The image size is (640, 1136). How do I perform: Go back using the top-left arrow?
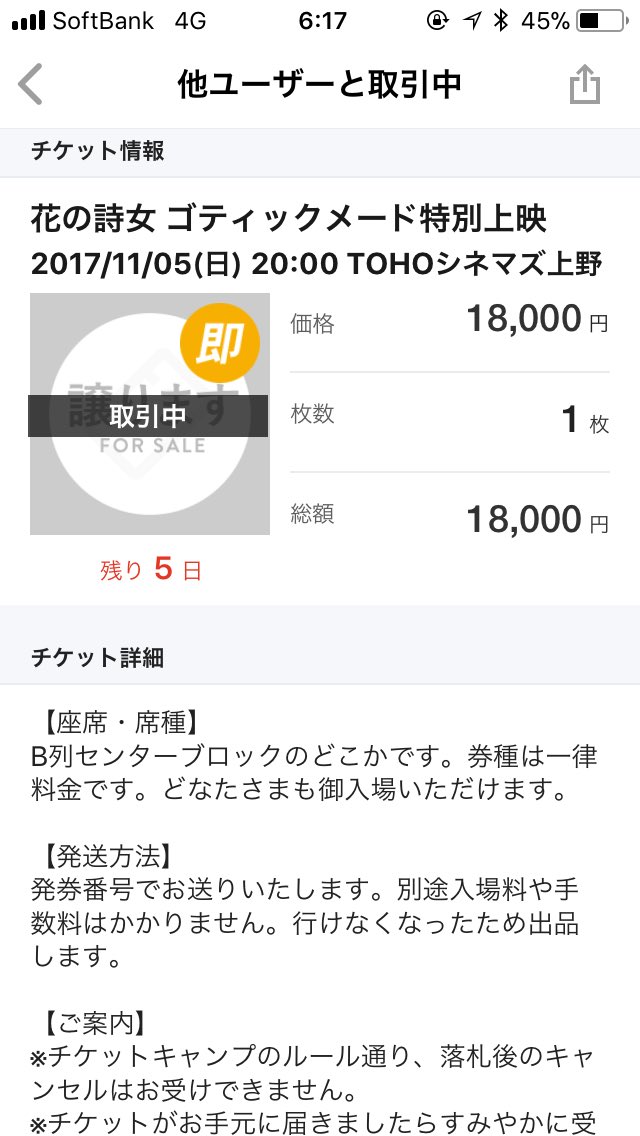pyautogui.click(x=30, y=85)
